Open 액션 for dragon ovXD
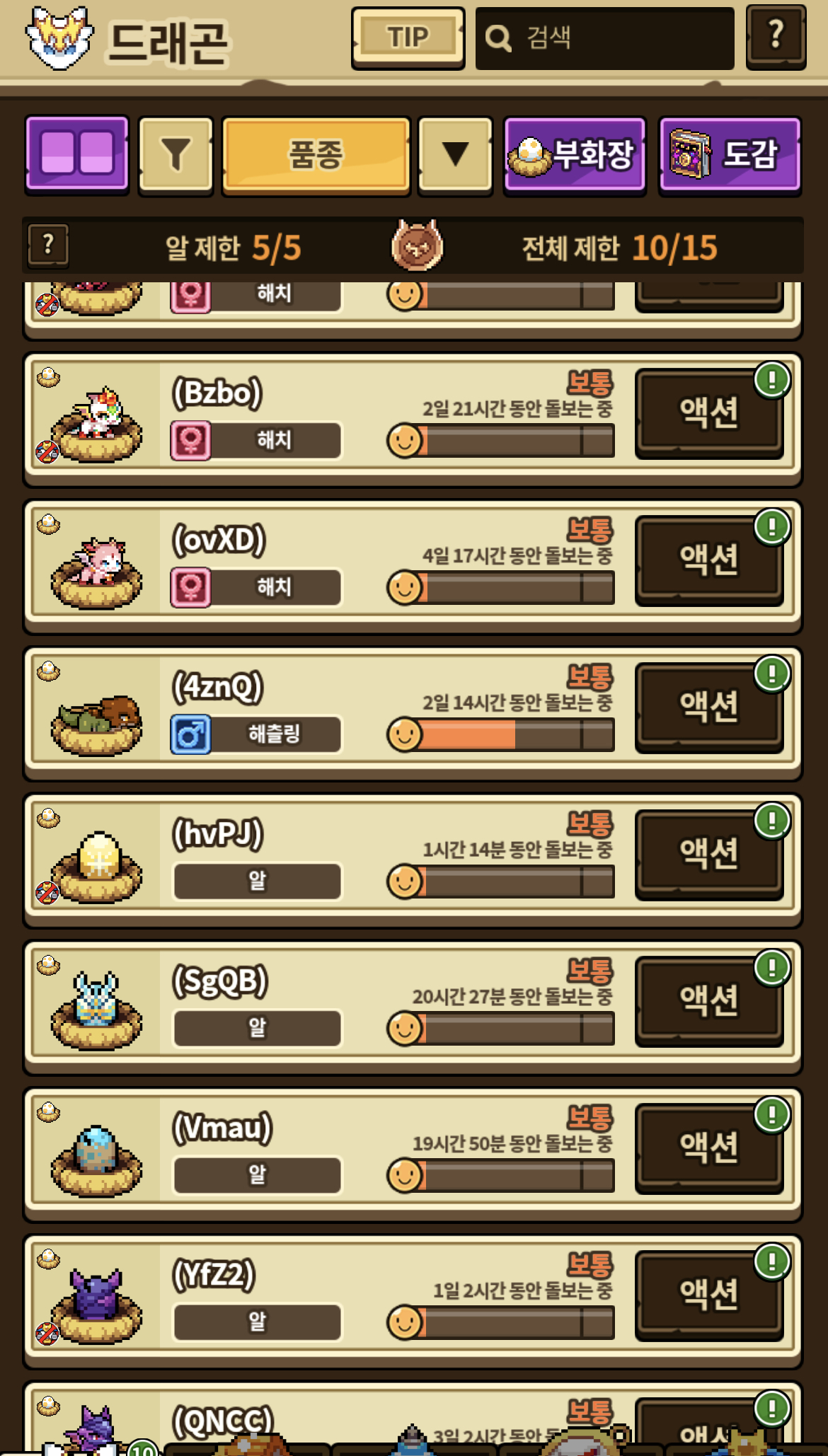 pyautogui.click(x=709, y=560)
